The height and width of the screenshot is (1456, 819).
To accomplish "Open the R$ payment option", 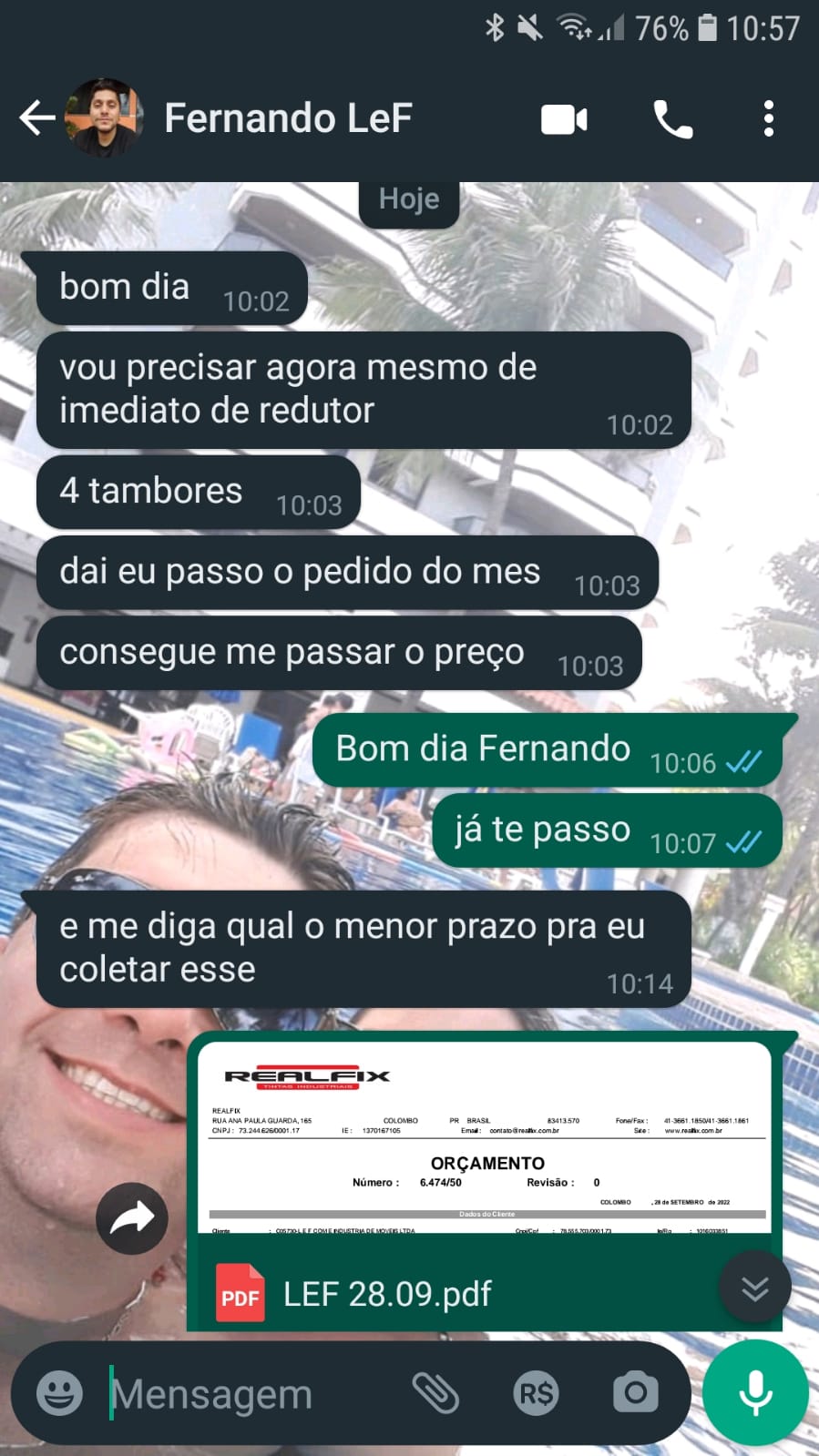I will [x=536, y=1393].
